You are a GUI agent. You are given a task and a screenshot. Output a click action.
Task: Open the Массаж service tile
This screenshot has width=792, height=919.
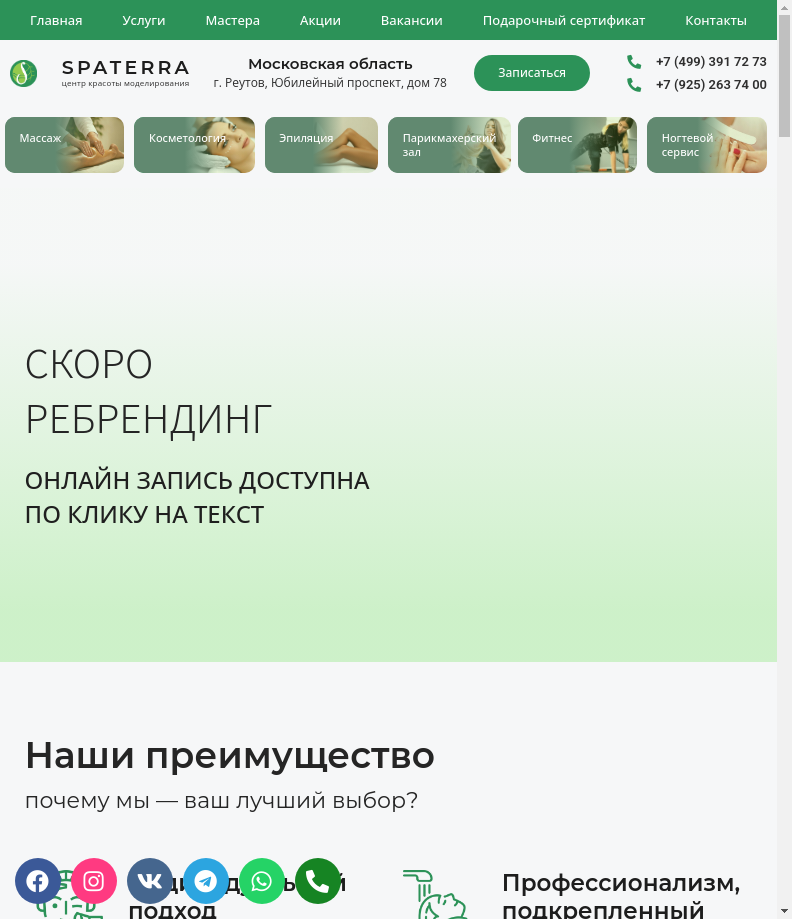64,145
